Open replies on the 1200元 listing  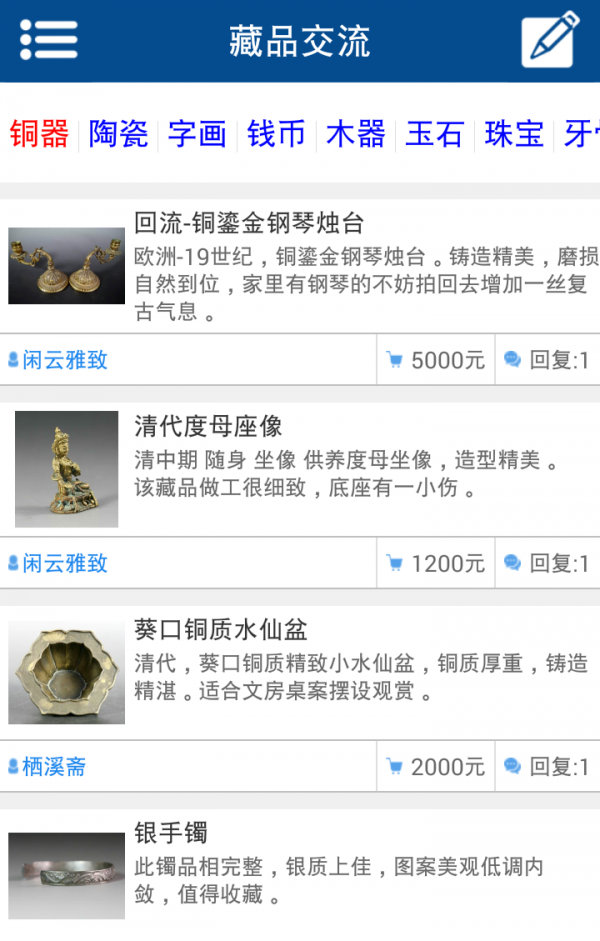(x=547, y=564)
